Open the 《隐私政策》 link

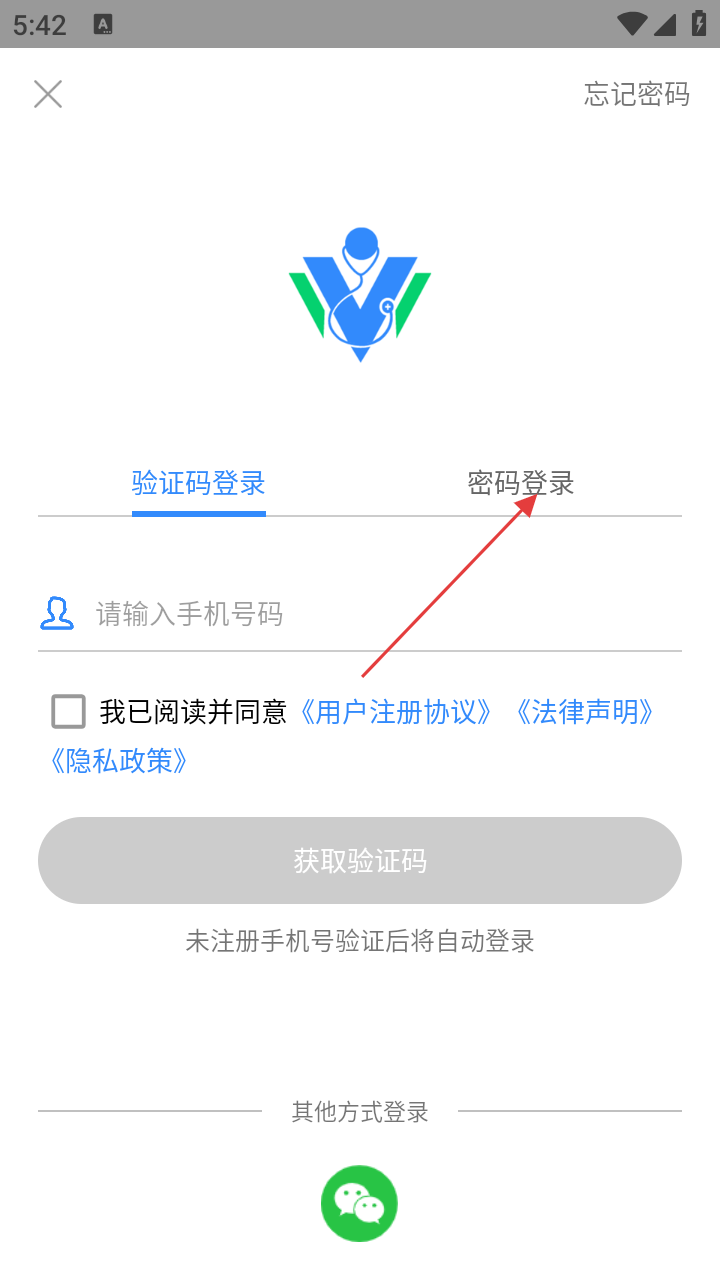(x=118, y=761)
